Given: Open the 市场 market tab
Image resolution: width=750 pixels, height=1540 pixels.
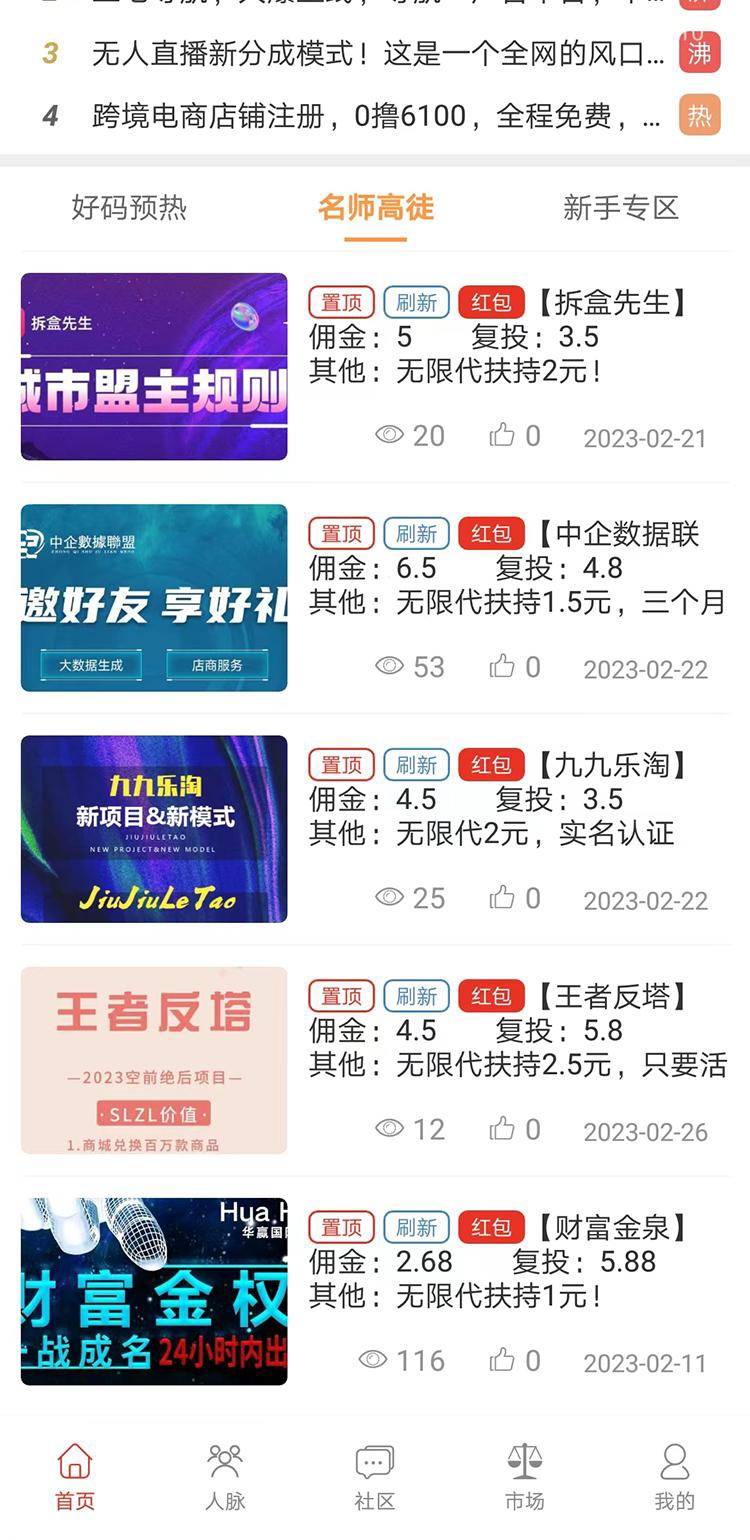Looking at the screenshot, I should point(525,1476).
